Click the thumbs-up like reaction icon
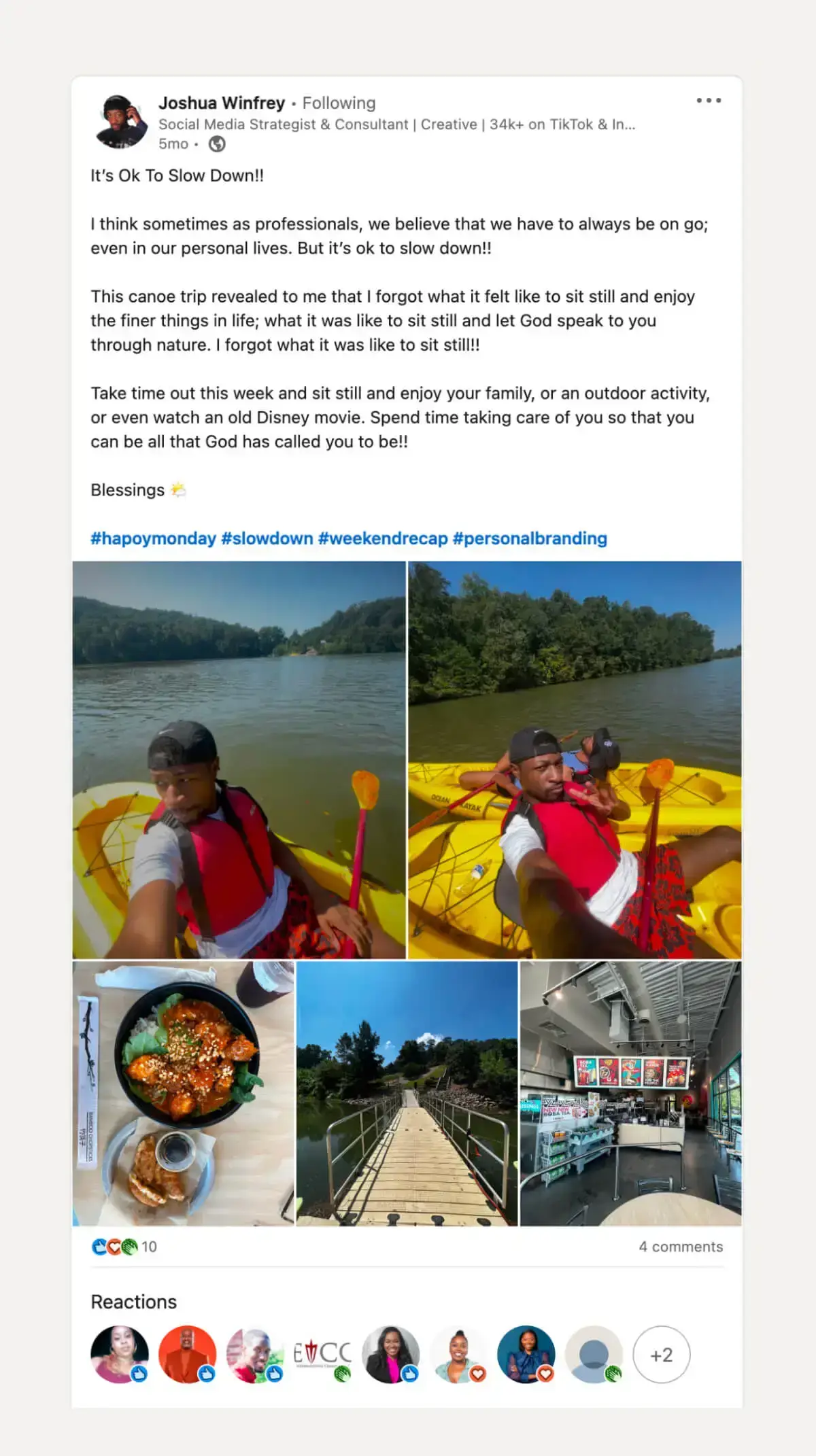816x1456 pixels. point(99,1247)
